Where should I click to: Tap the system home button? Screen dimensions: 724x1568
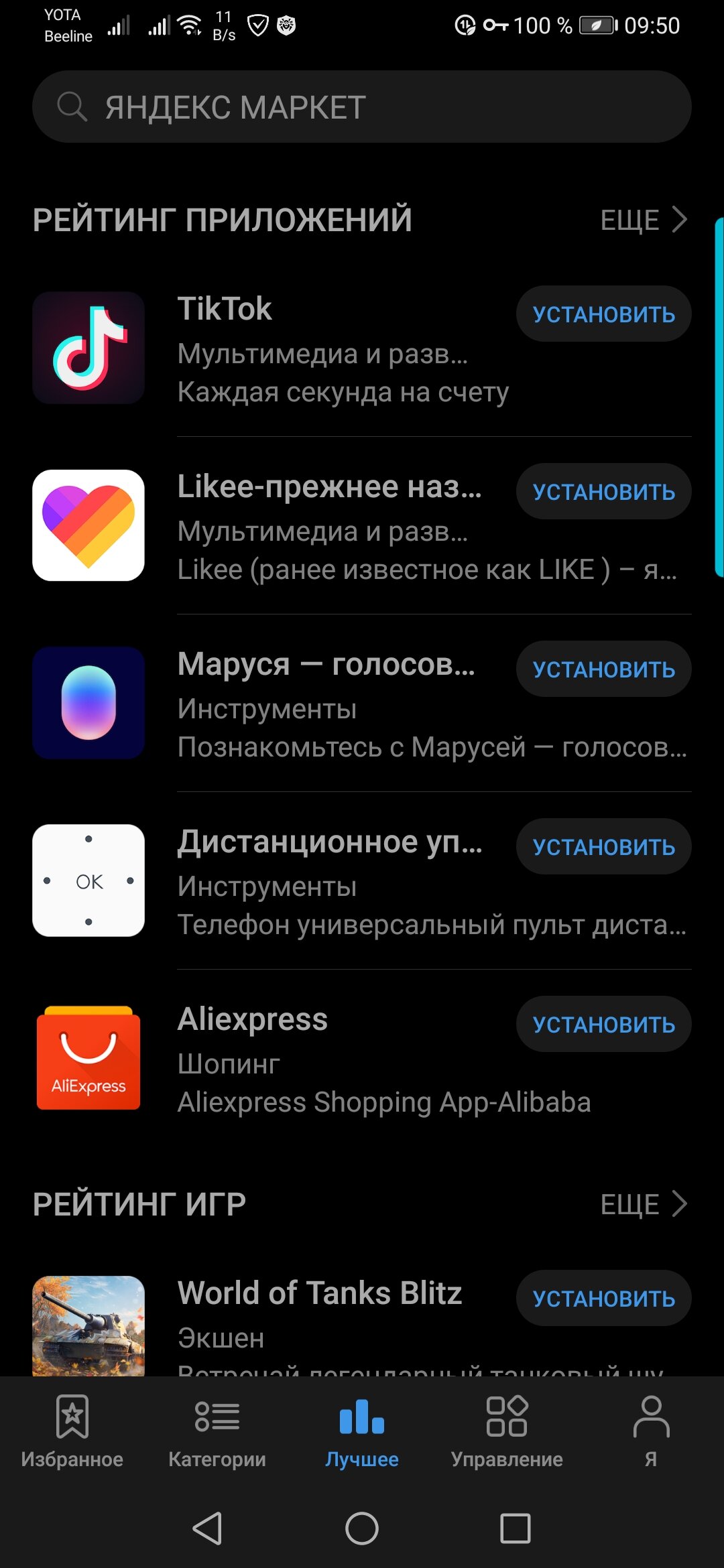click(x=362, y=1528)
